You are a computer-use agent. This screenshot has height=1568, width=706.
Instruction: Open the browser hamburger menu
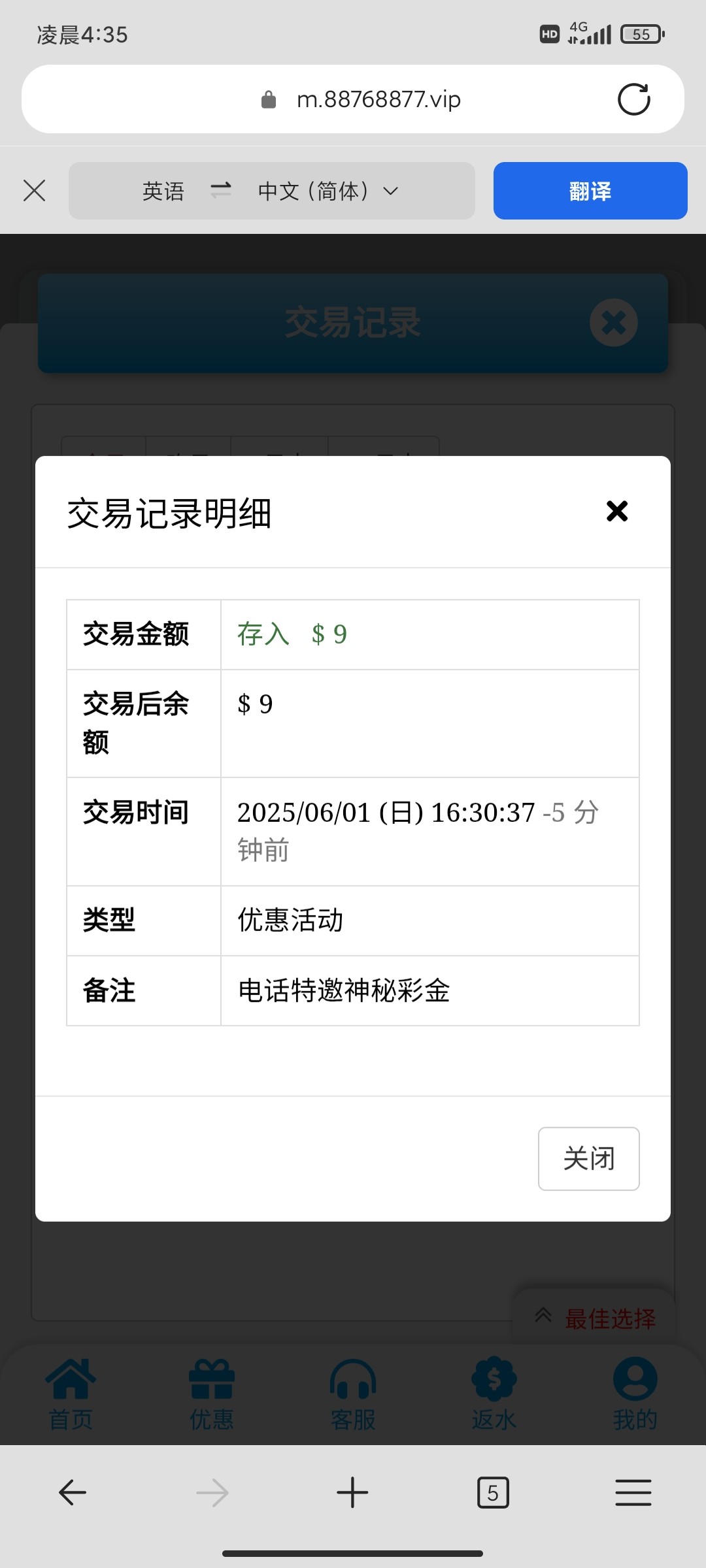coord(633,1492)
